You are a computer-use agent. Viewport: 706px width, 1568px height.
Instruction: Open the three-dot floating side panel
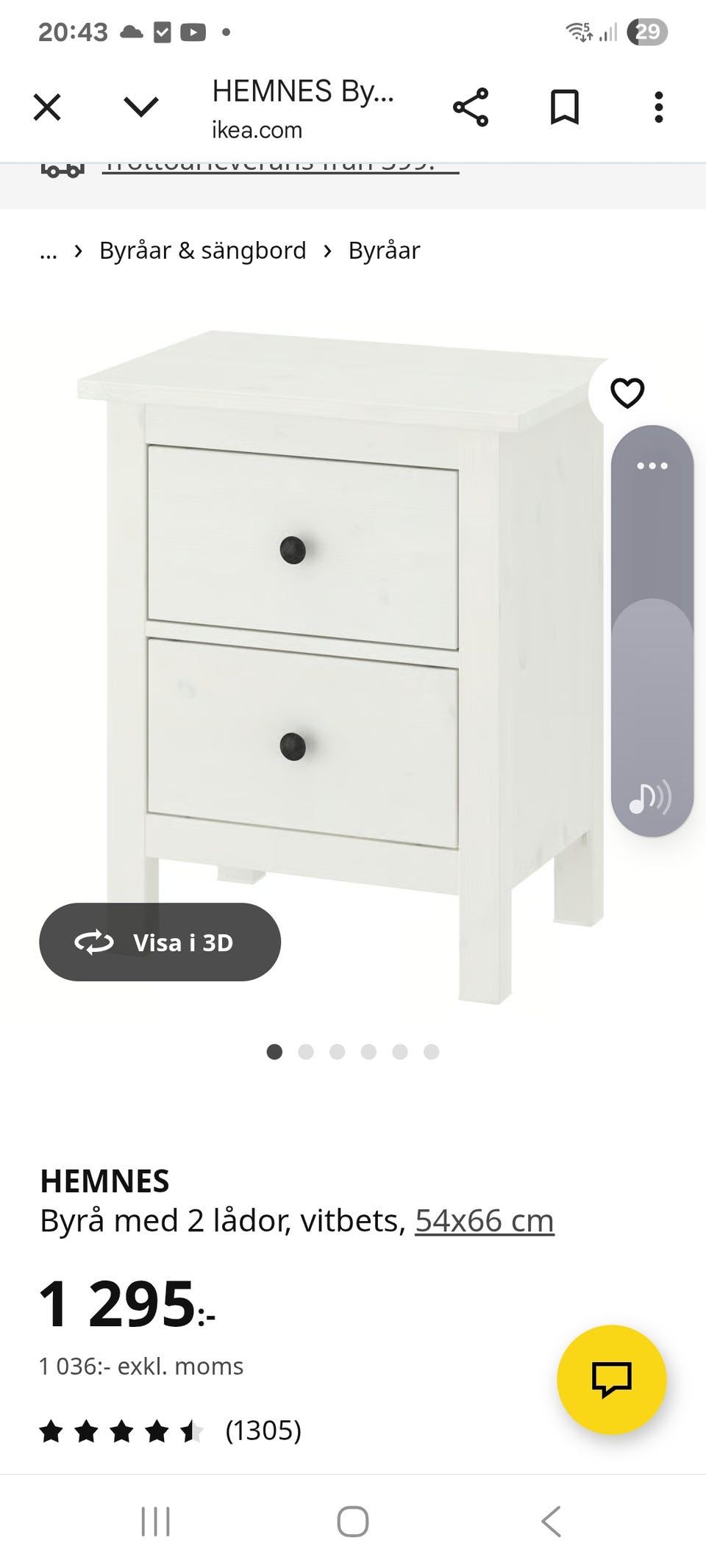[x=652, y=466]
